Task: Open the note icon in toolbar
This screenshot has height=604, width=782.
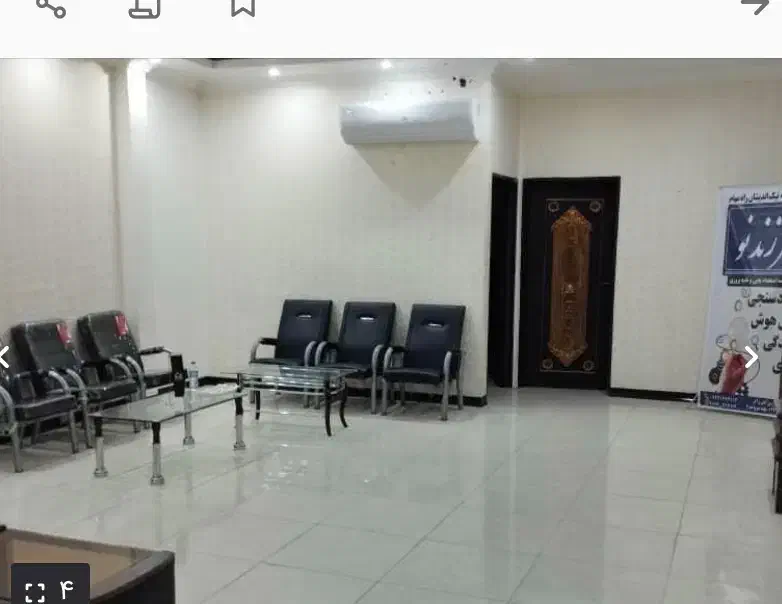Action: 146,7
